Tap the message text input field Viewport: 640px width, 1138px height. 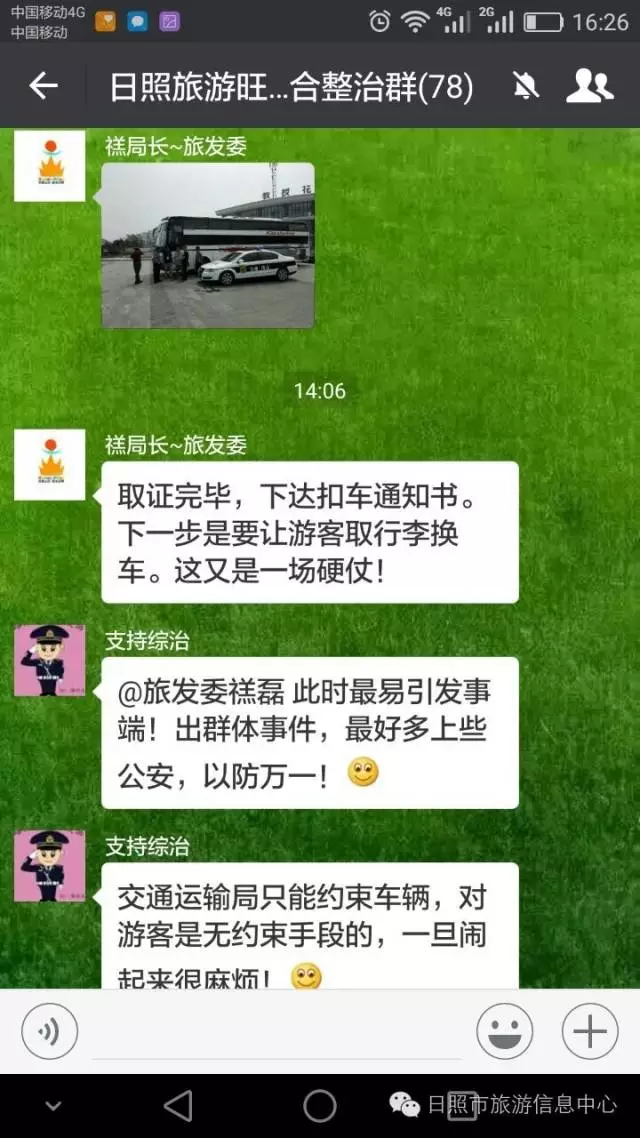[276, 1031]
